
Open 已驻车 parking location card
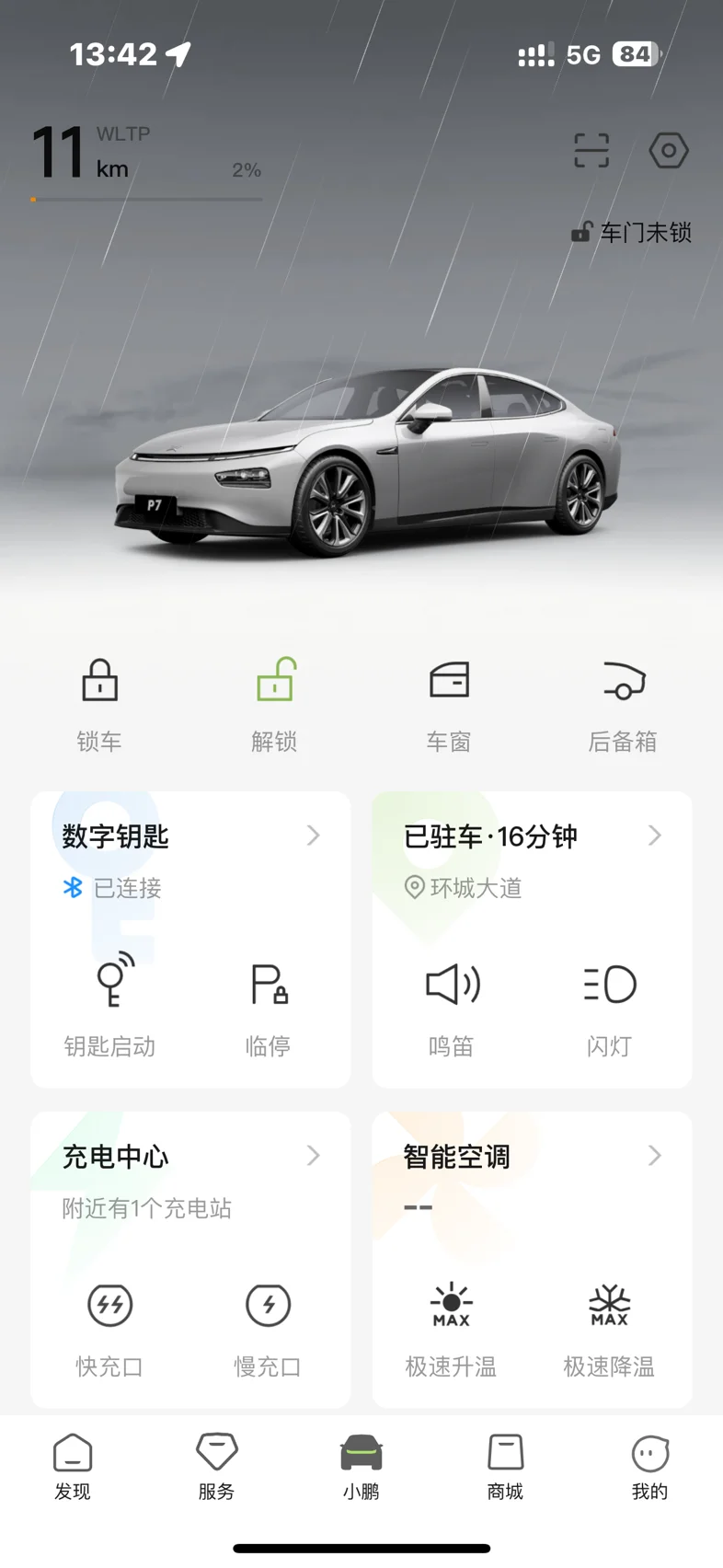coord(532,836)
